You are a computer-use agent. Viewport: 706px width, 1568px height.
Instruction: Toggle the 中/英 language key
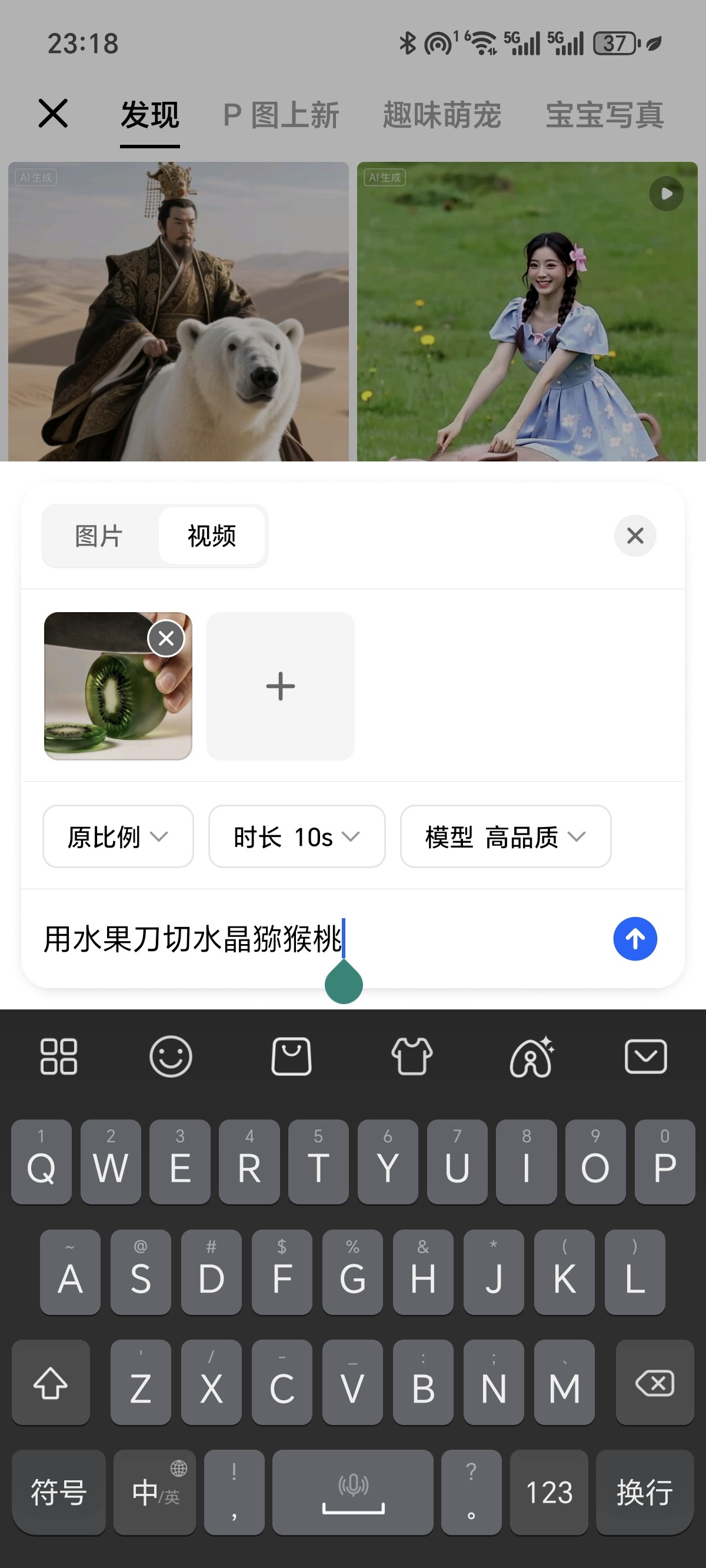click(x=155, y=1493)
